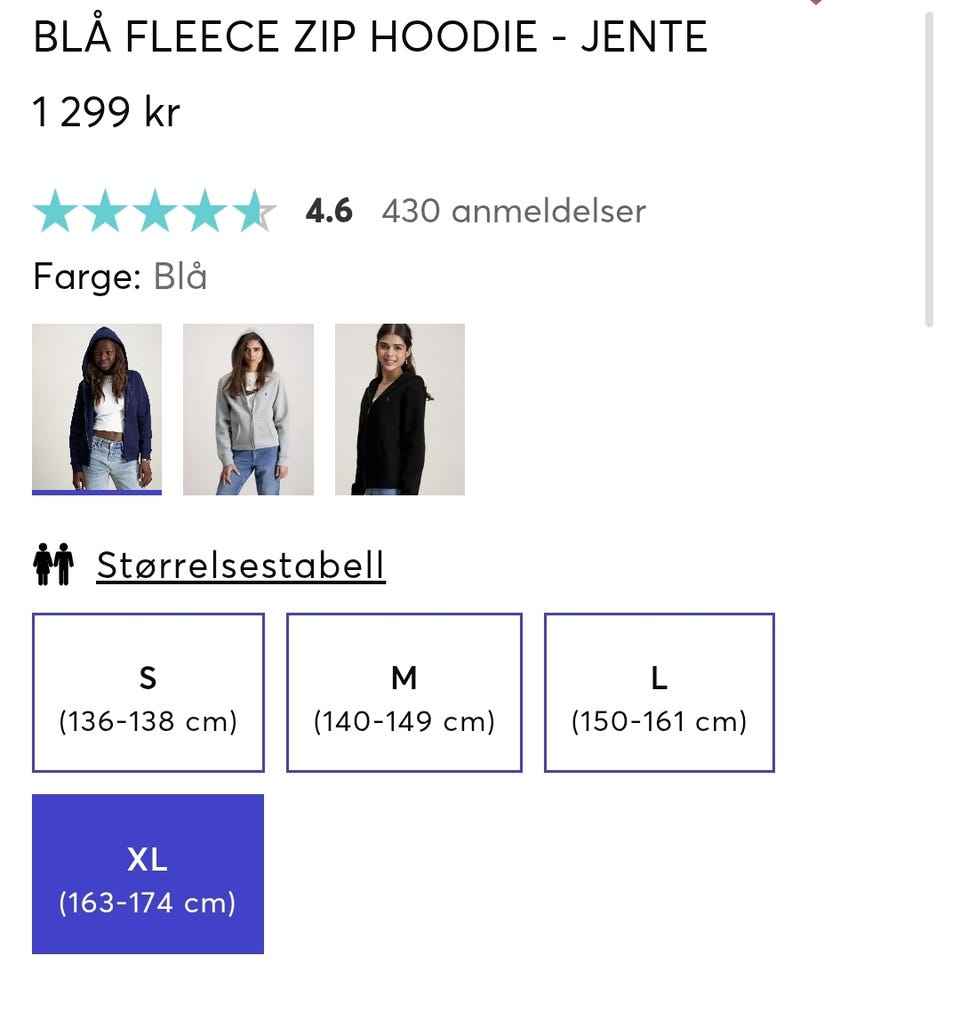Viewport: 960px width, 1036px height.
Task: Select size M (140-149 cm)
Action: (404, 693)
